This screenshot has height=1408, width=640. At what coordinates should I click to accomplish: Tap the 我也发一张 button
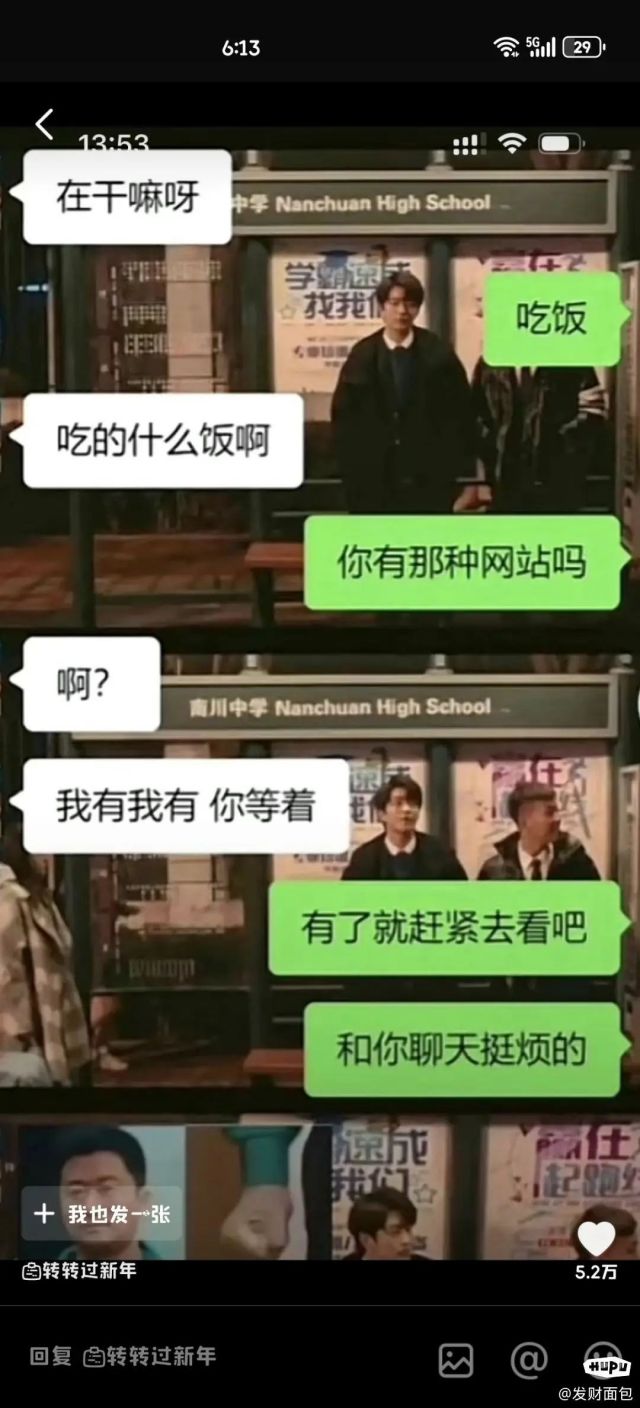click(102, 1214)
